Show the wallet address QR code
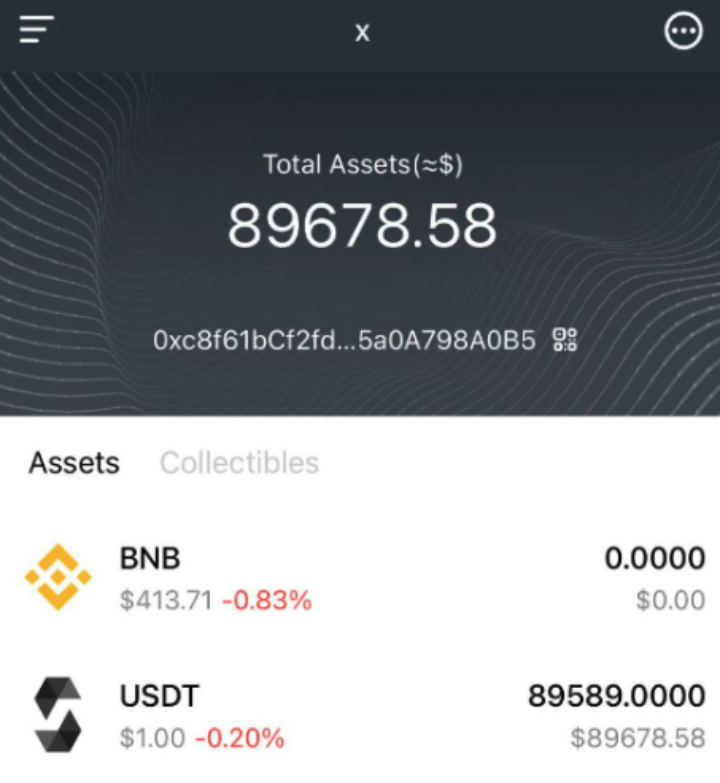The image size is (720, 783). (x=565, y=339)
